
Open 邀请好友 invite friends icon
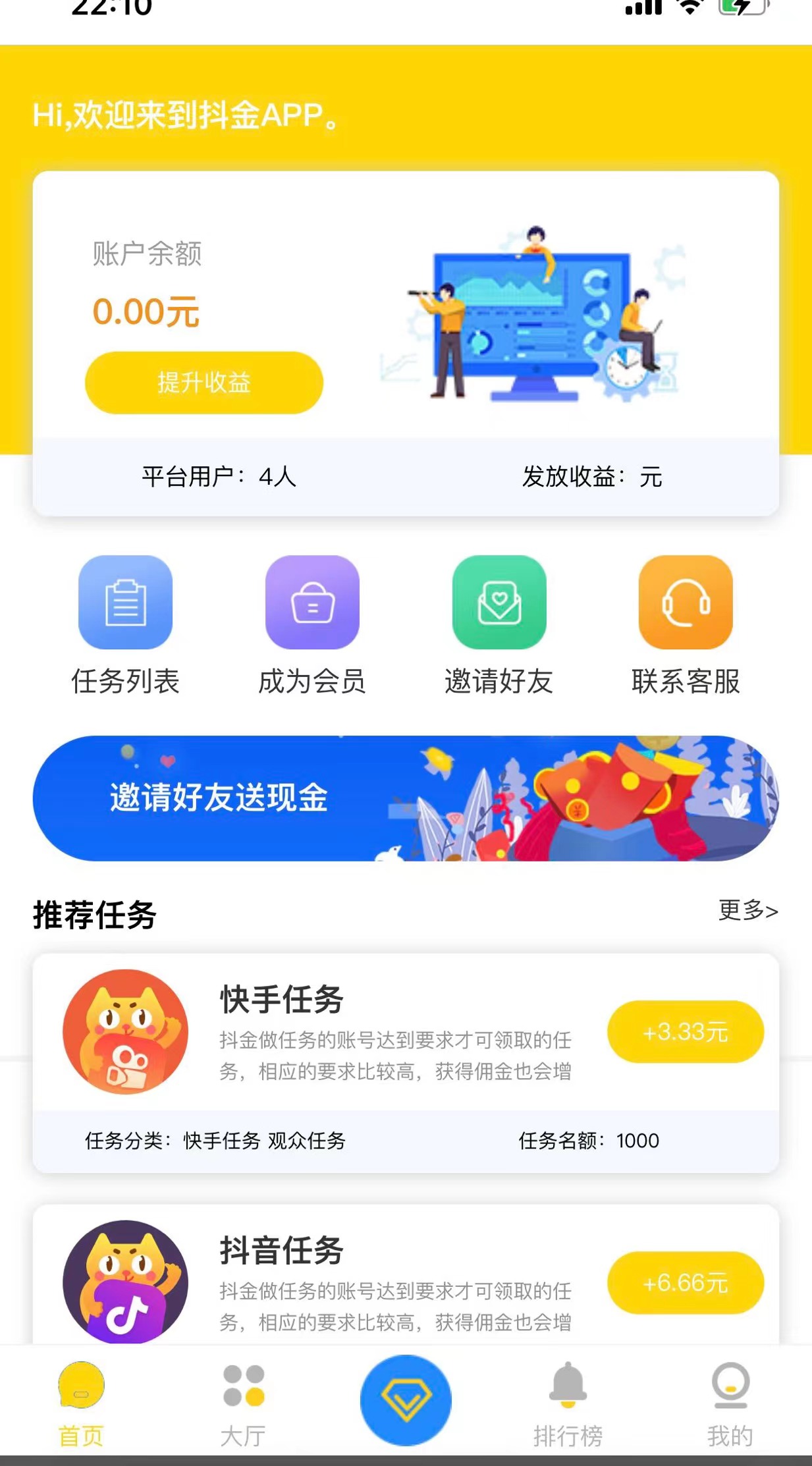[x=499, y=603]
